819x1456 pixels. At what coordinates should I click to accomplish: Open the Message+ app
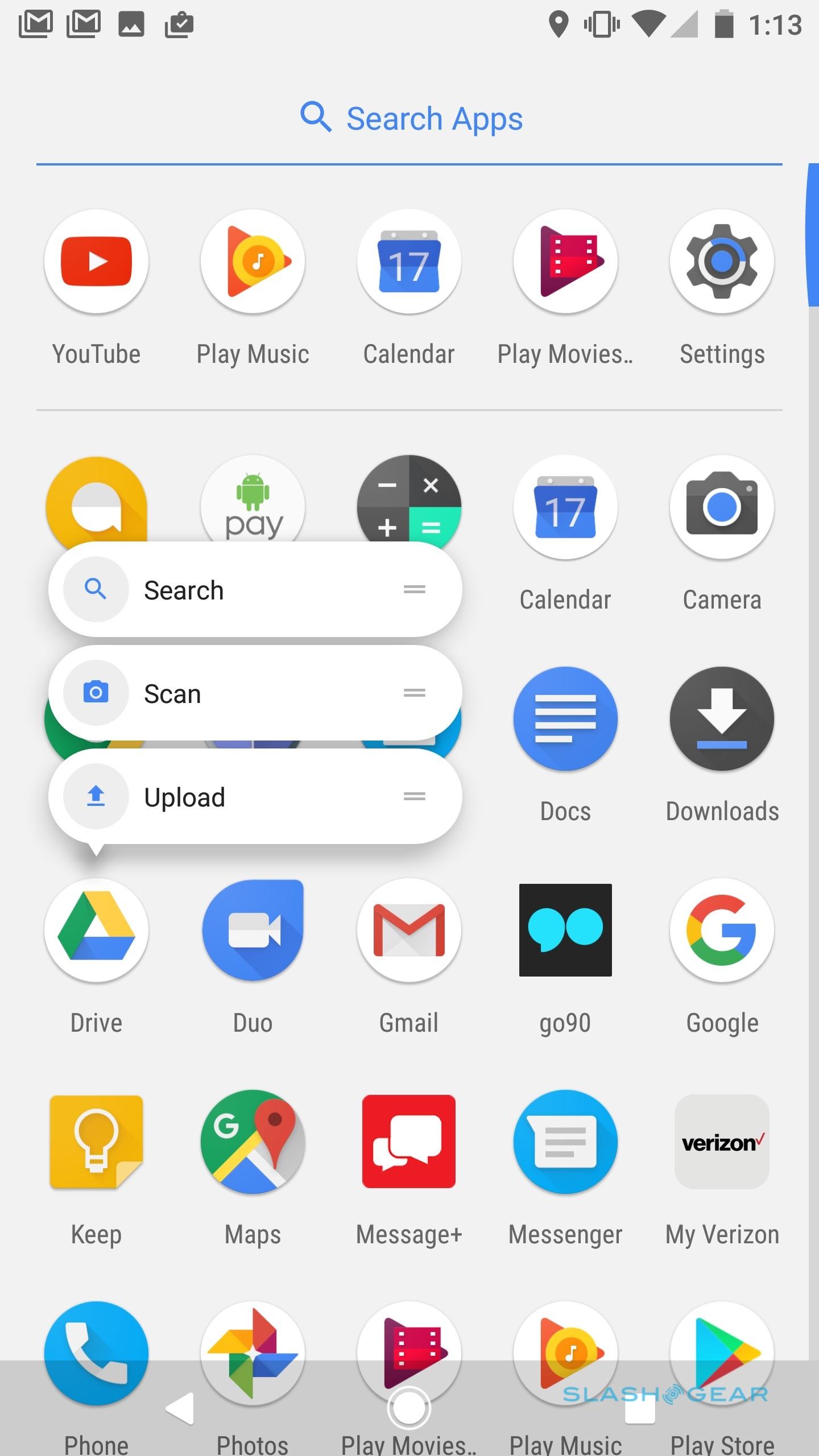[409, 1142]
